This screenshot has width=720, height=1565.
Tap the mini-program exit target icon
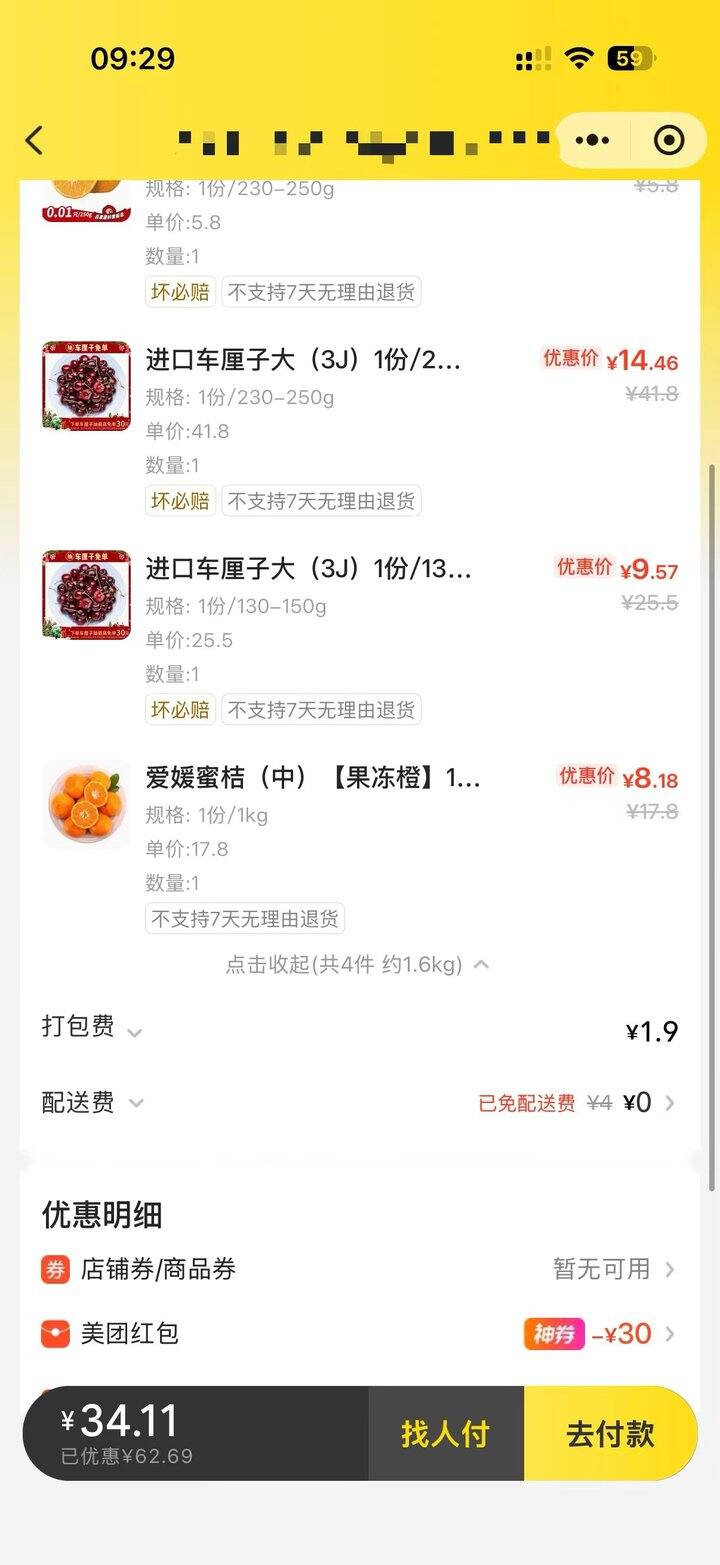(x=668, y=140)
